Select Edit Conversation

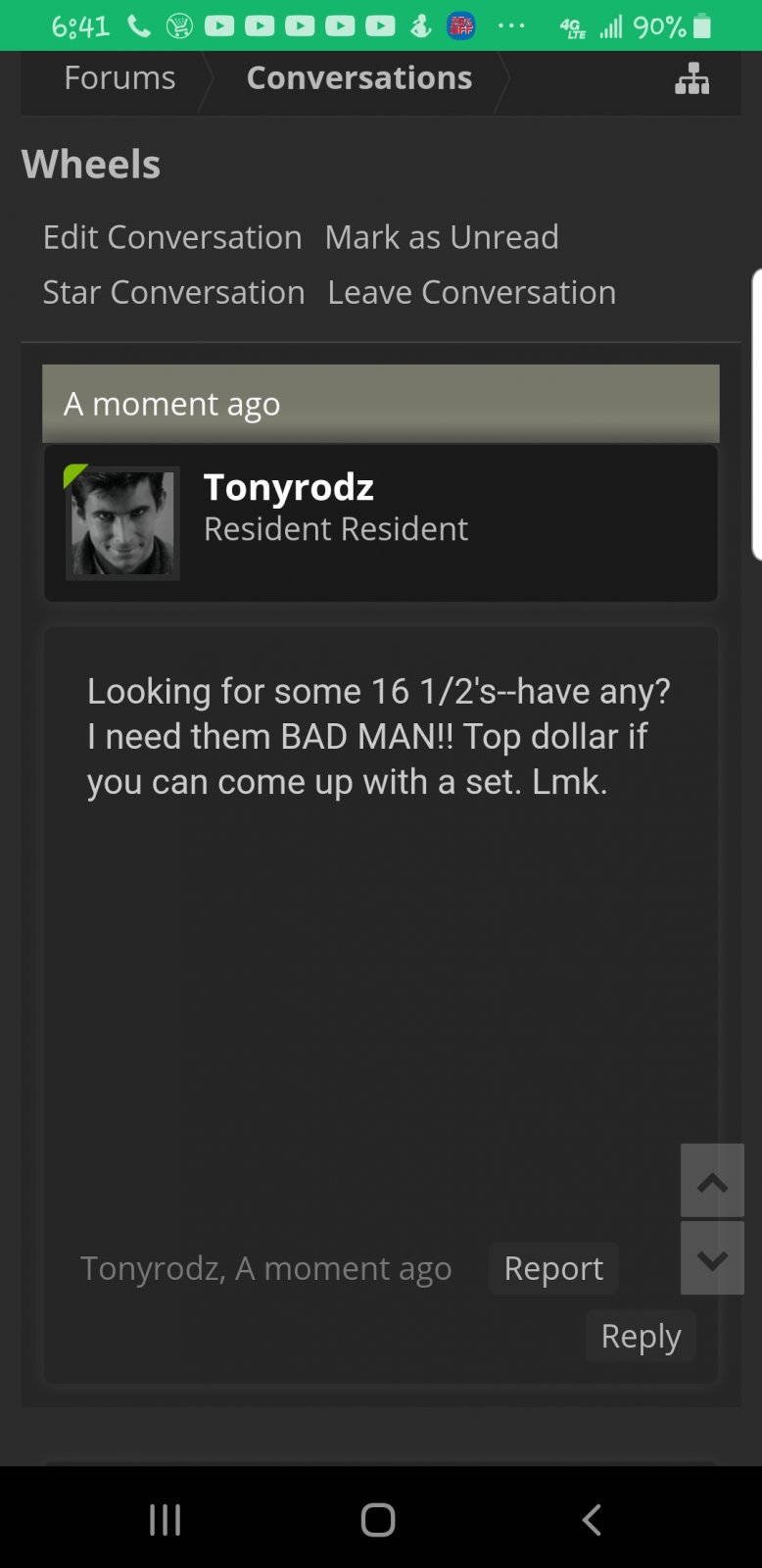(x=172, y=237)
